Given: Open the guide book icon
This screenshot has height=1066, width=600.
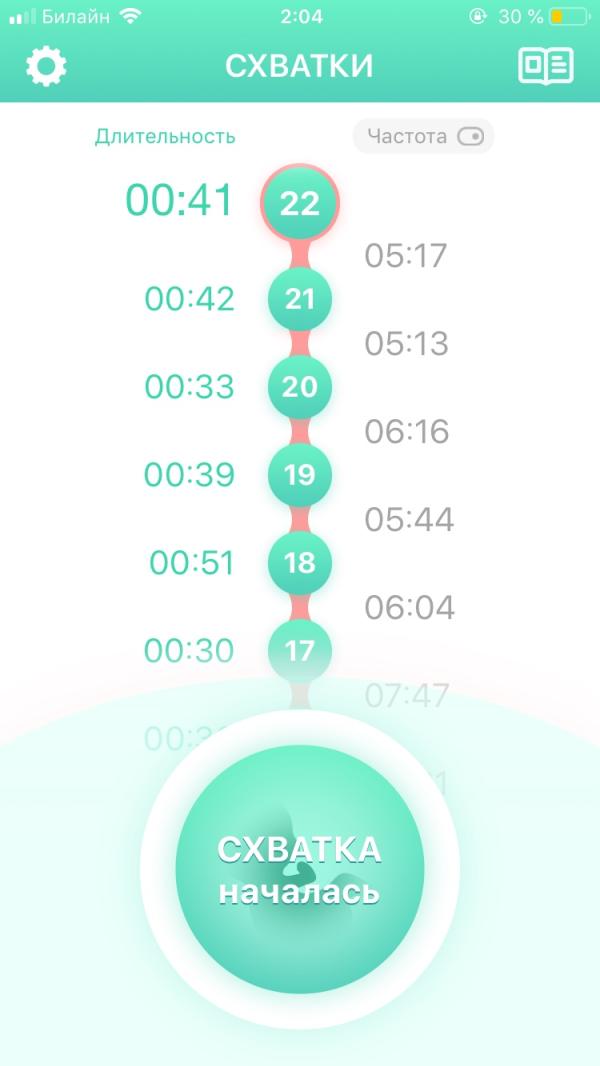Looking at the screenshot, I should click(x=546, y=66).
